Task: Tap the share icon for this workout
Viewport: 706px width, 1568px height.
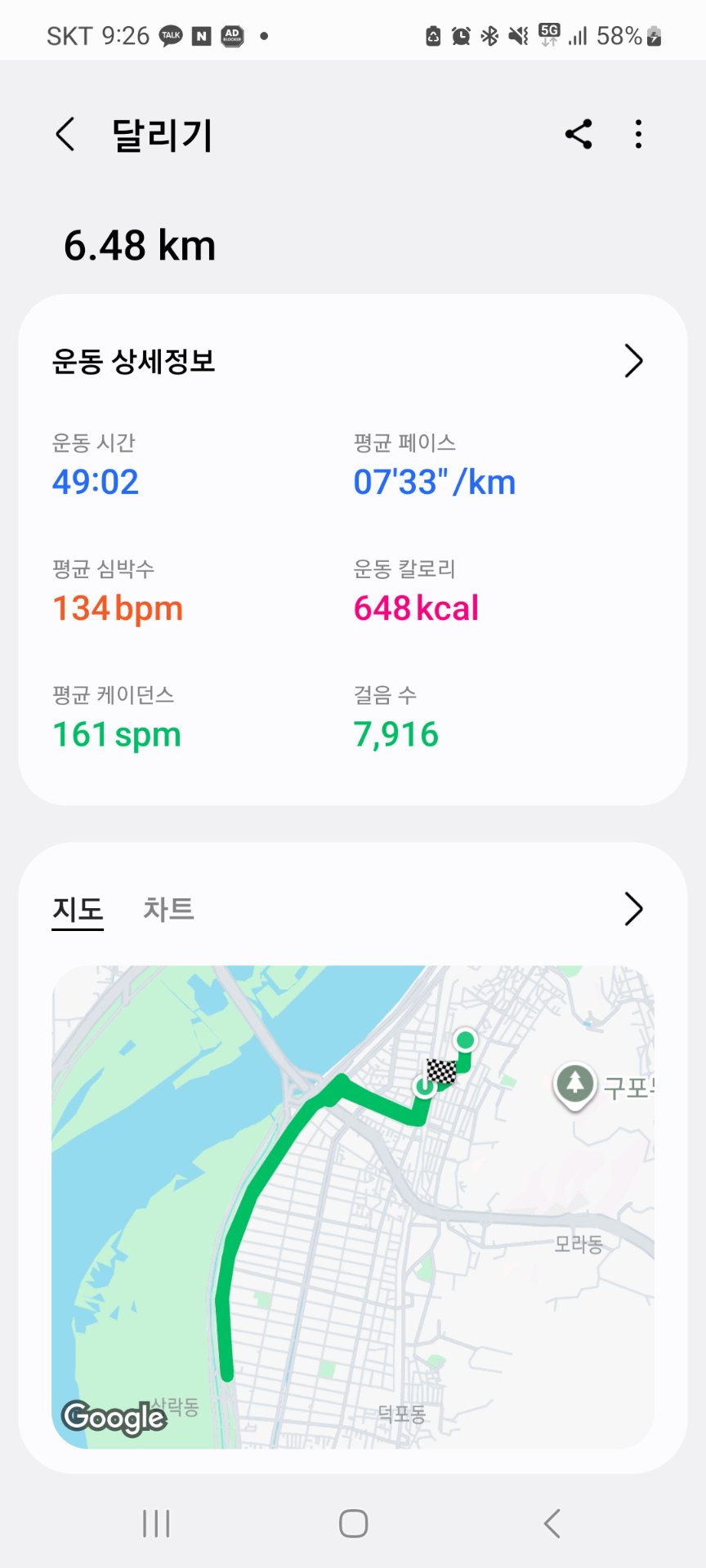Action: click(x=579, y=135)
